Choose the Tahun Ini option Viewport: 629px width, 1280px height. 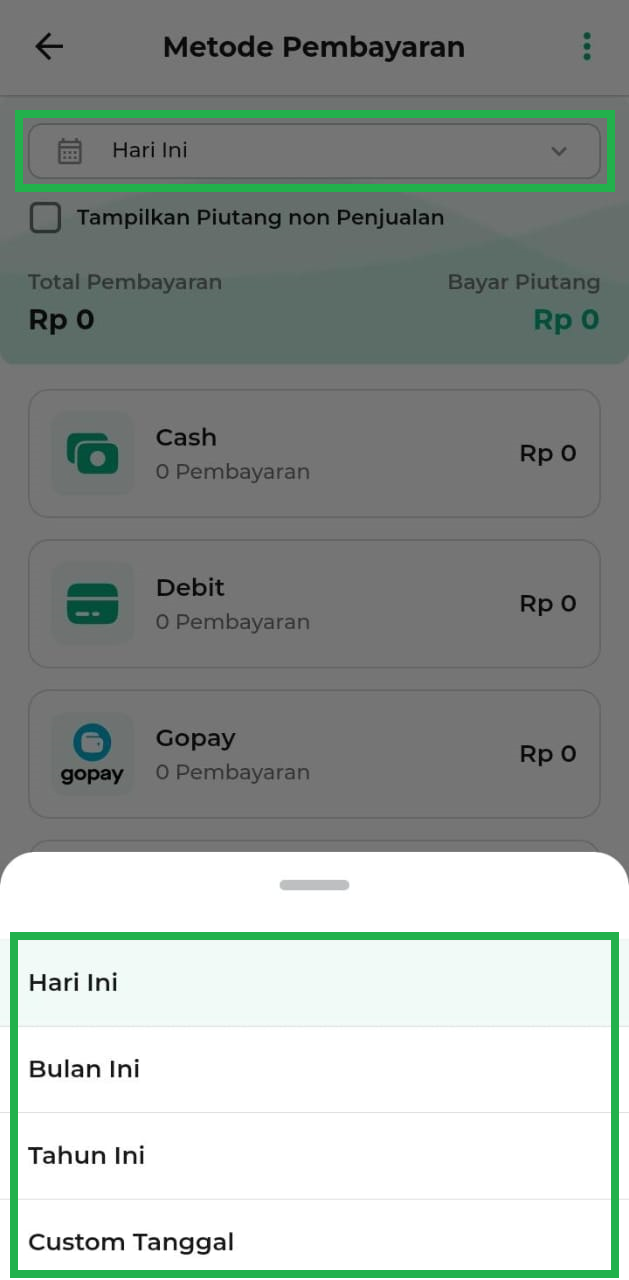coord(314,1155)
